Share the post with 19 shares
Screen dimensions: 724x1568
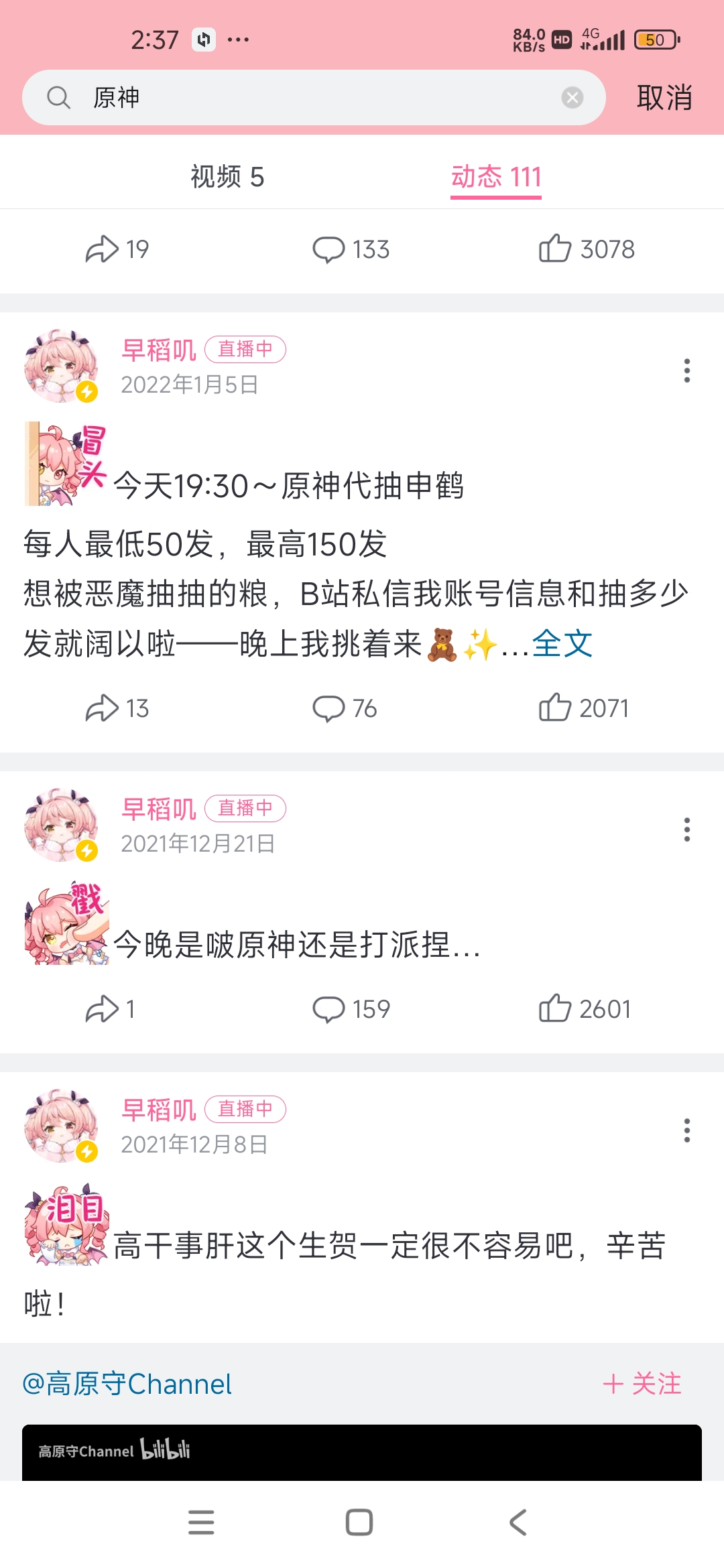117,249
